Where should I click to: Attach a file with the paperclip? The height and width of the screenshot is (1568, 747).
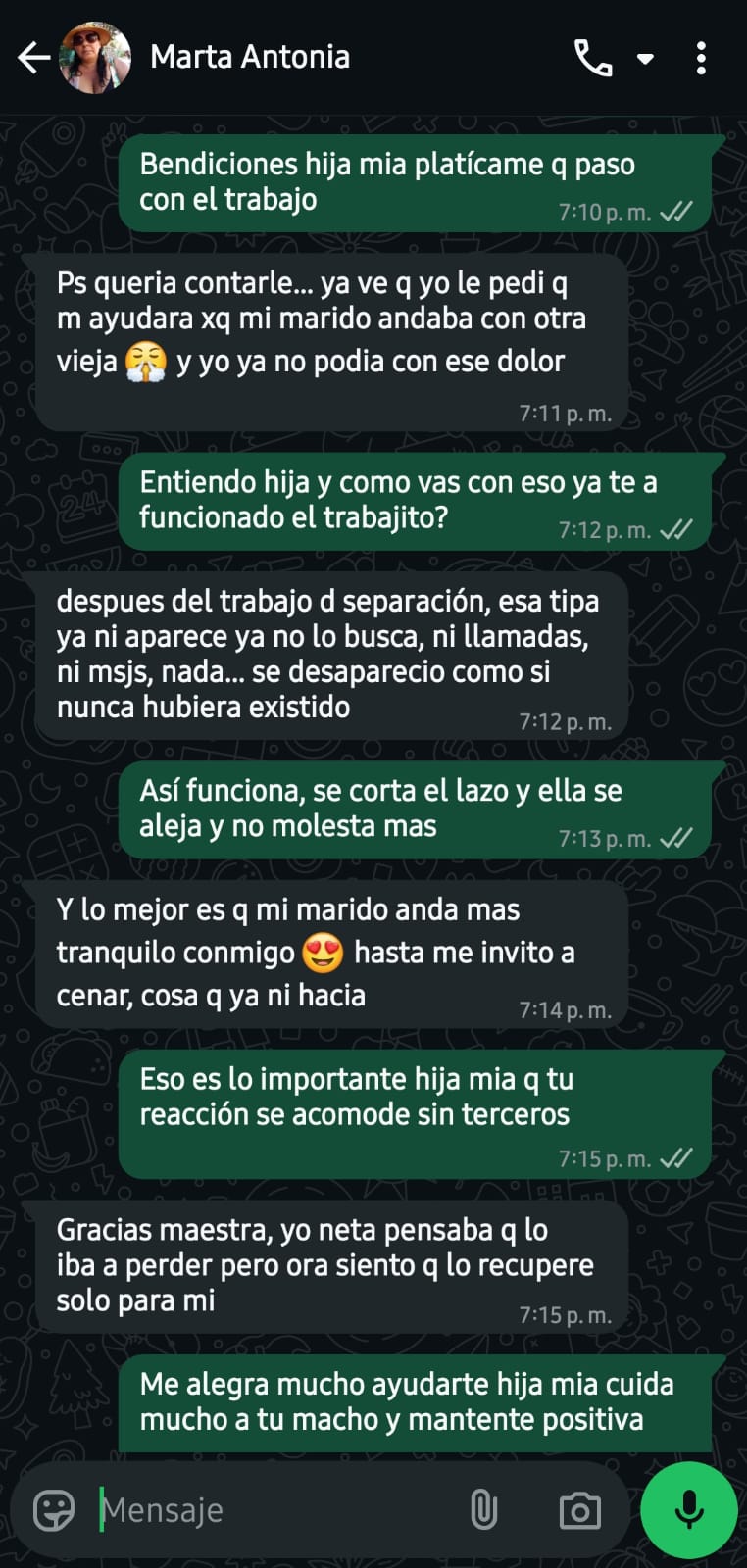[x=483, y=1510]
